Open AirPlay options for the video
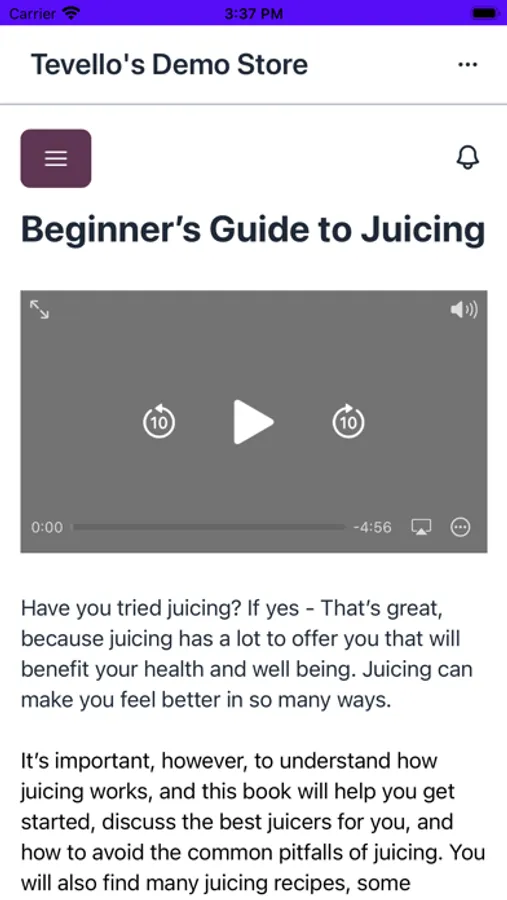 (x=421, y=527)
